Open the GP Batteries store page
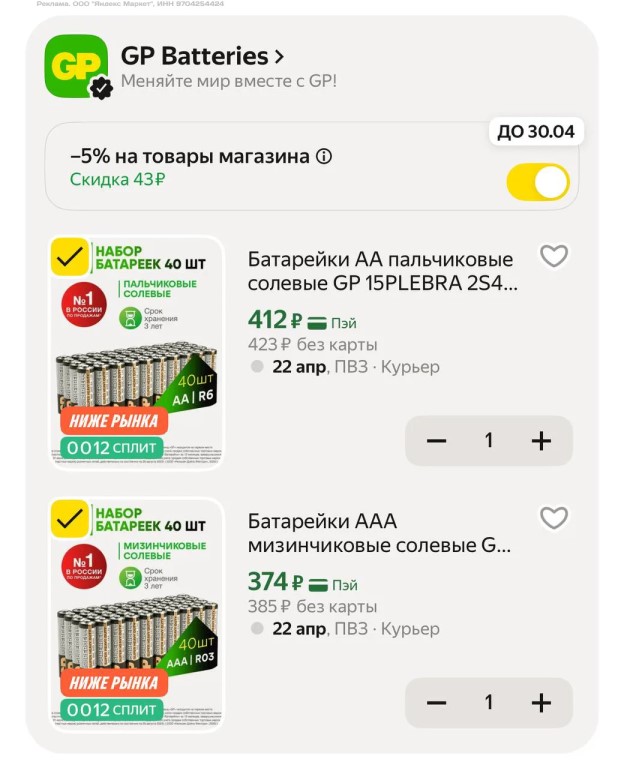 (202, 56)
